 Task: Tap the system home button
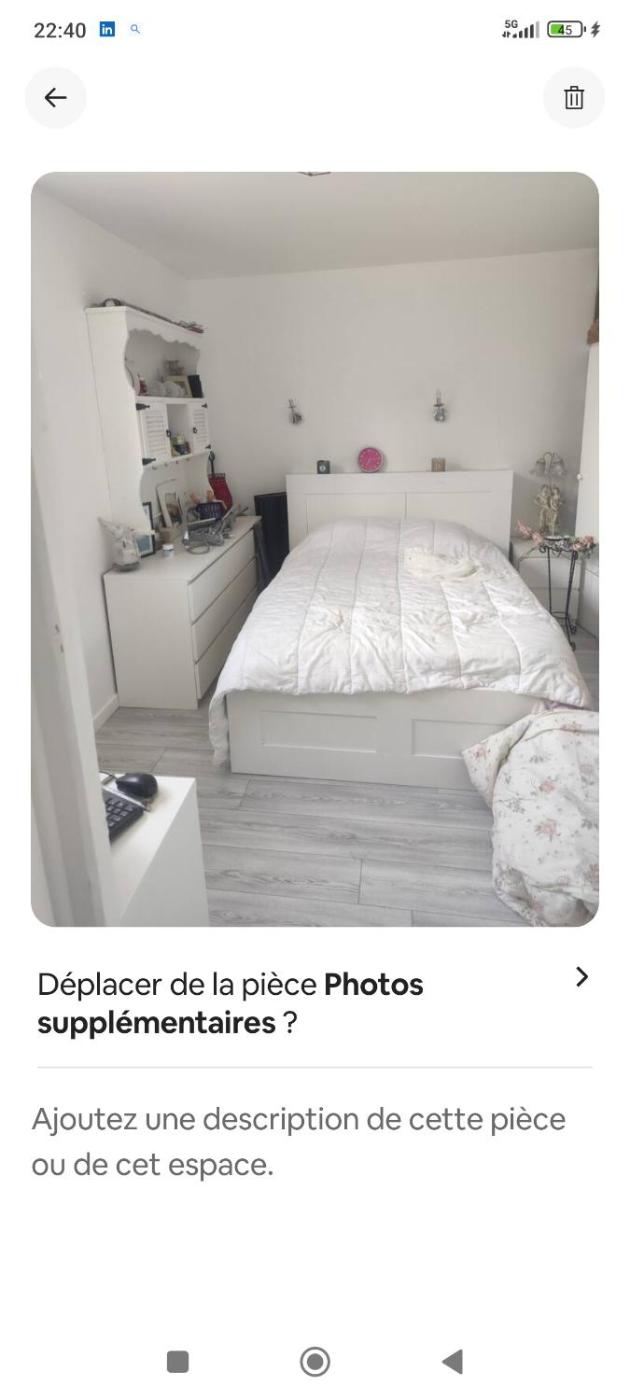[x=315, y=1361]
